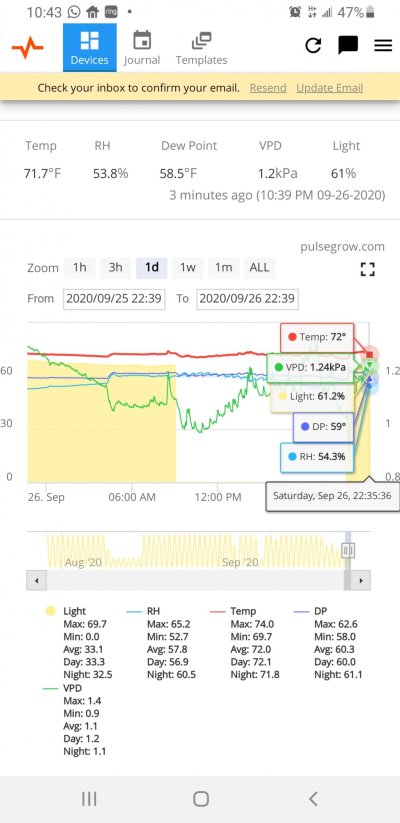This screenshot has width=400, height=823.
Task: Refresh the device data
Action: click(313, 46)
